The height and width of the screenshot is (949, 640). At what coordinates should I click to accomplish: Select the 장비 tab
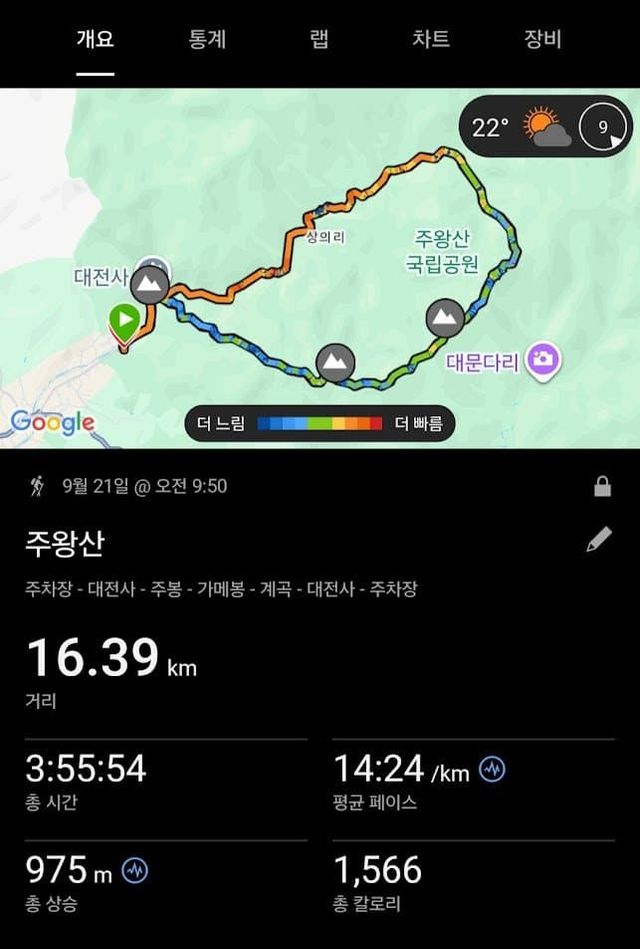click(543, 40)
